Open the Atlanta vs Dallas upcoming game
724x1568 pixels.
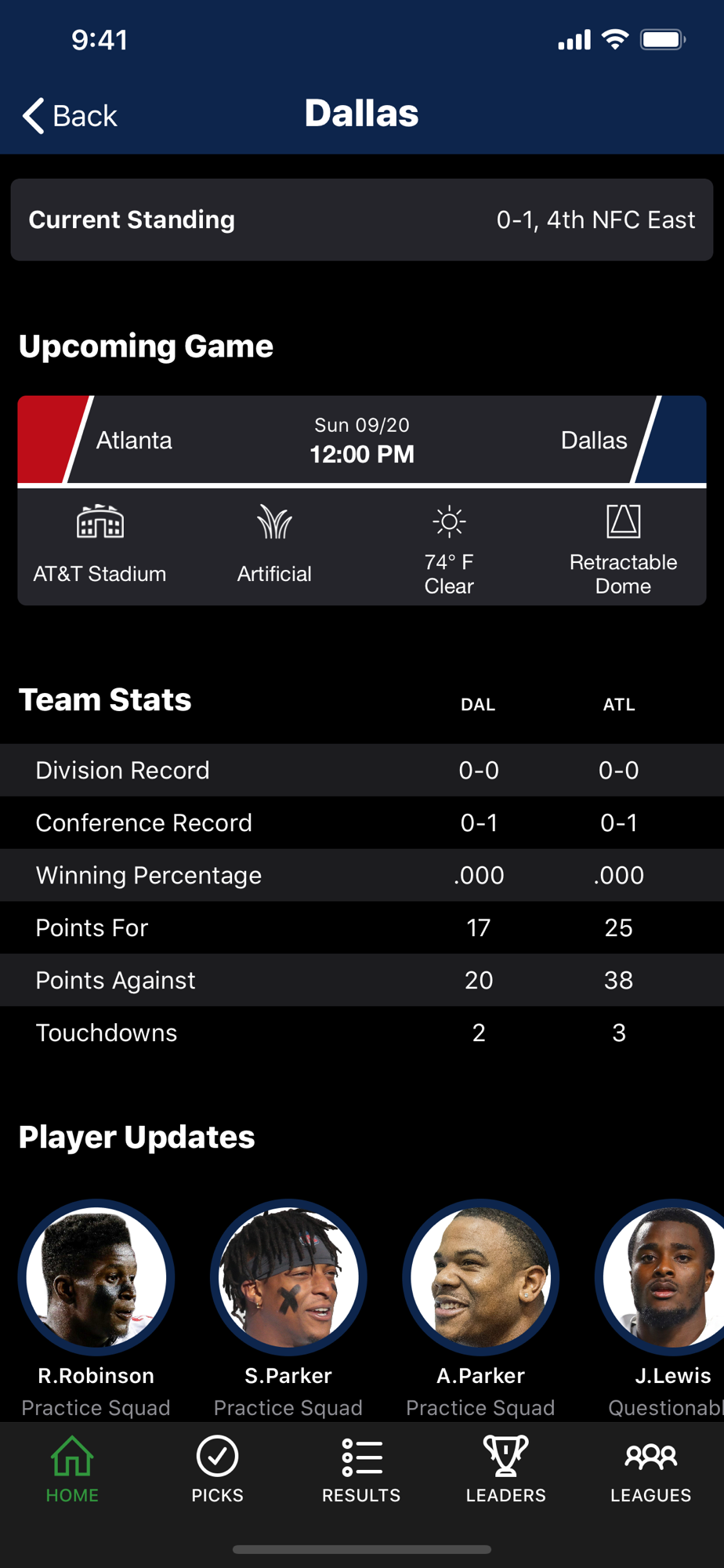[x=361, y=441]
